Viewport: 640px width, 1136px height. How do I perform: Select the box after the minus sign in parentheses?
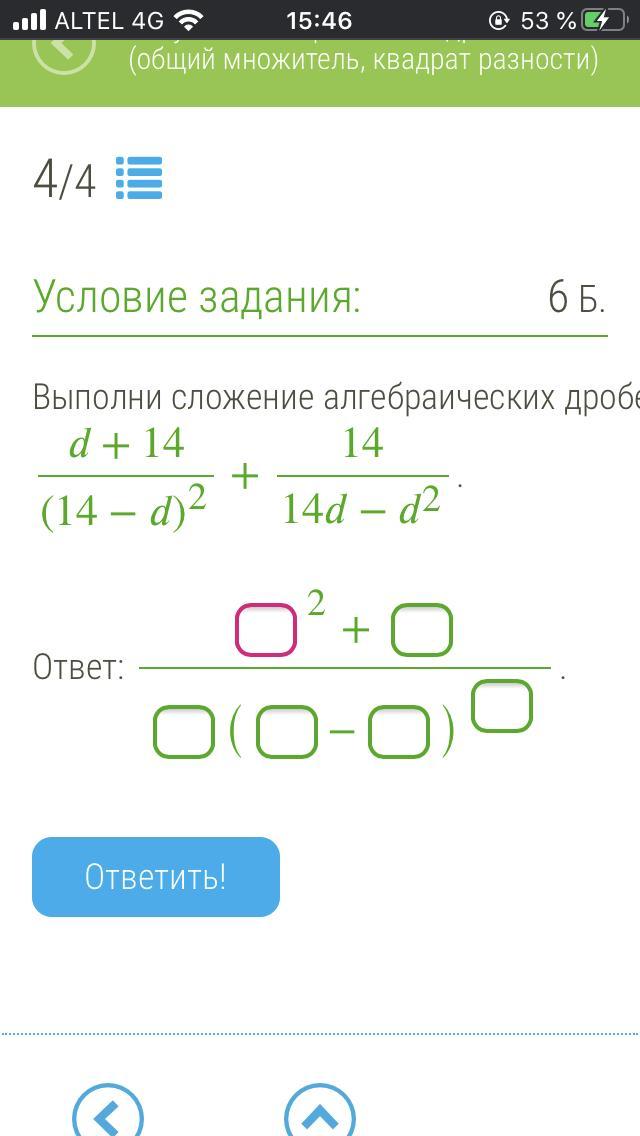tap(399, 731)
